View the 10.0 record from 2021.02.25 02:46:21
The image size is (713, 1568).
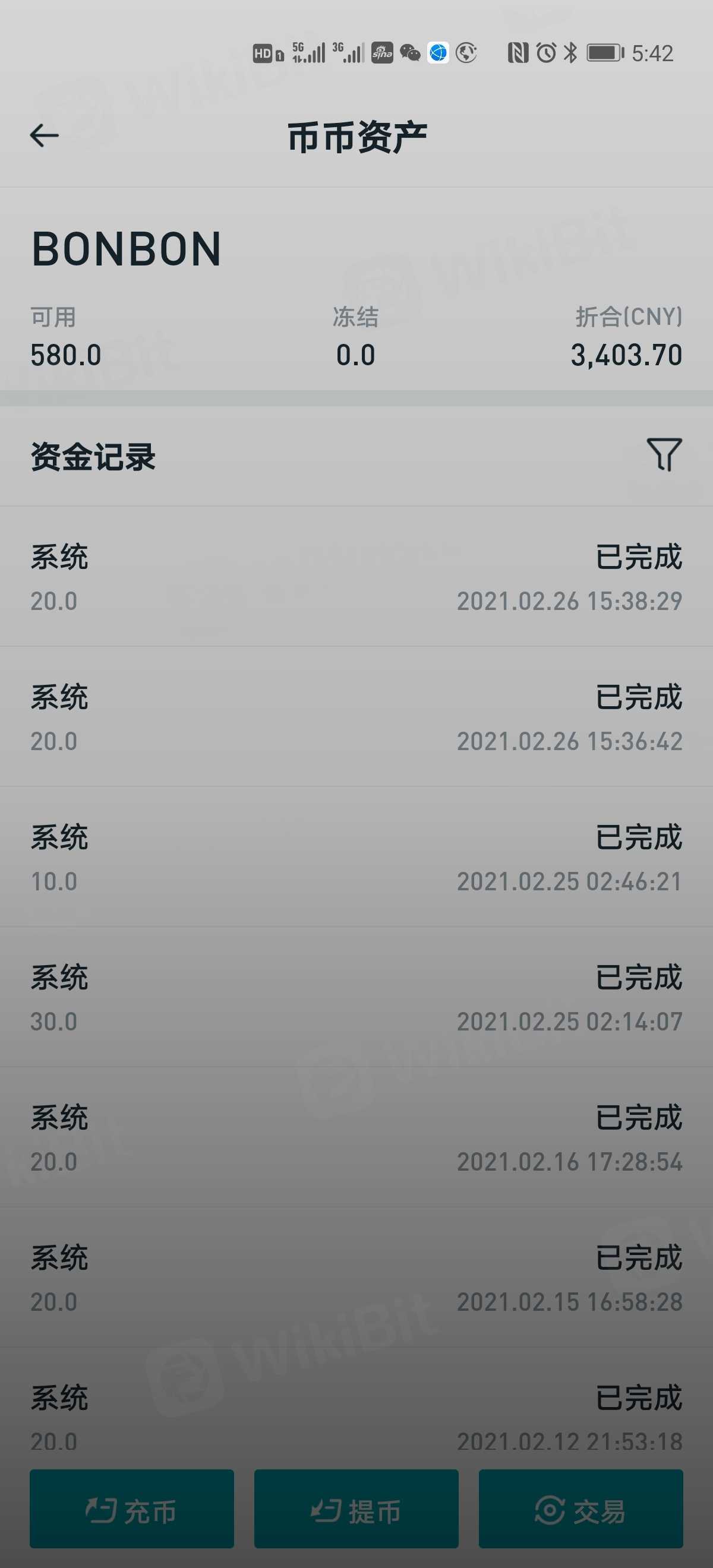click(x=356, y=857)
